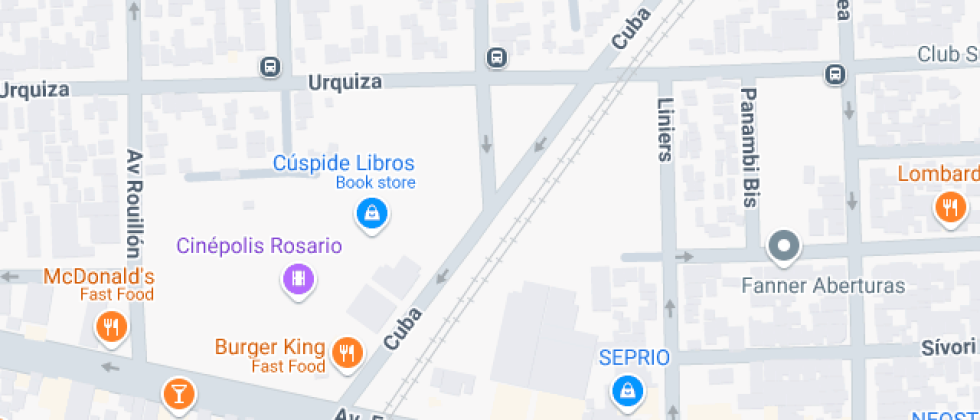Select the cocktail bar pin below McDonald's
The width and height of the screenshot is (980, 420).
click(x=179, y=395)
